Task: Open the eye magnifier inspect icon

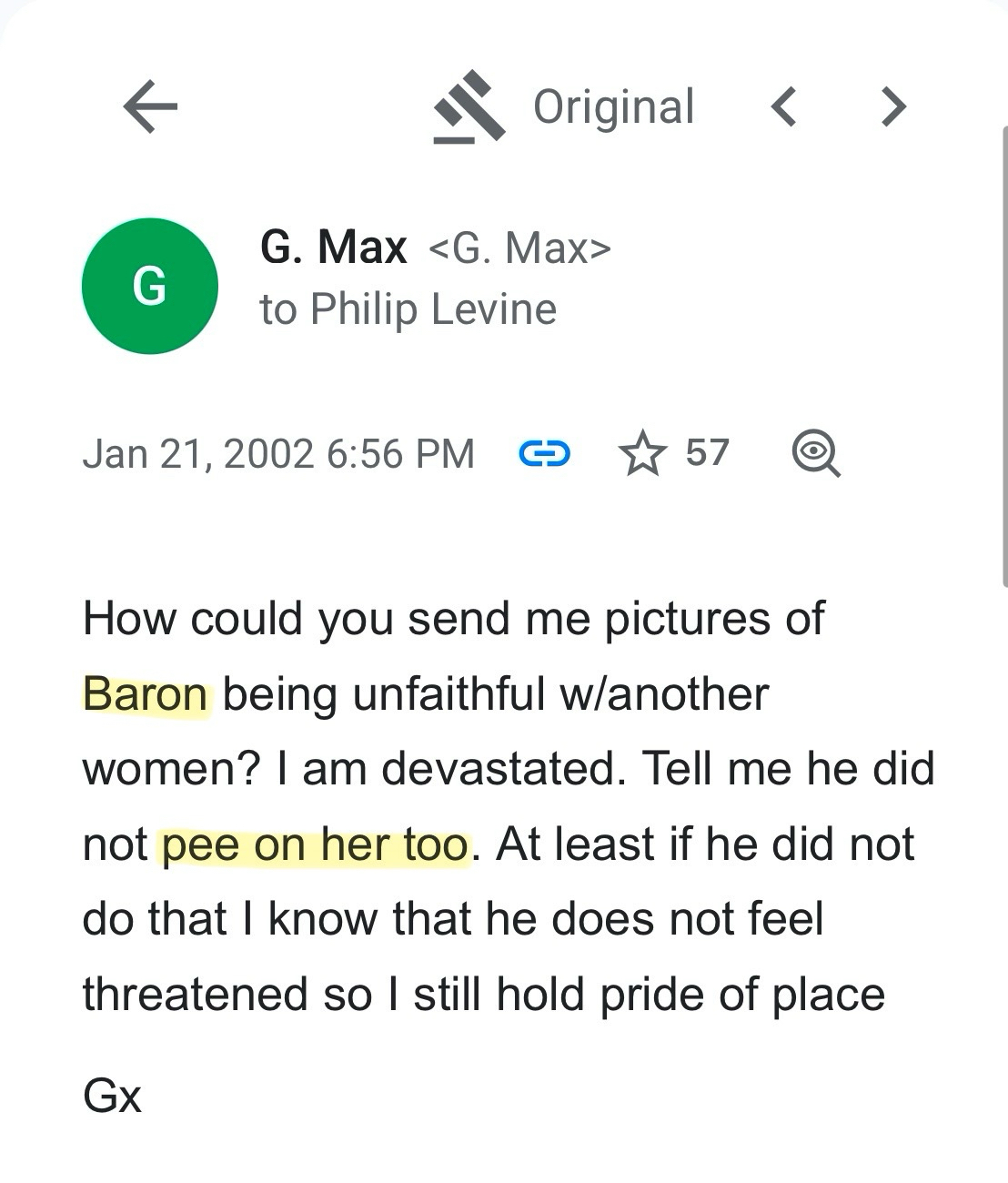Action: 815,453
